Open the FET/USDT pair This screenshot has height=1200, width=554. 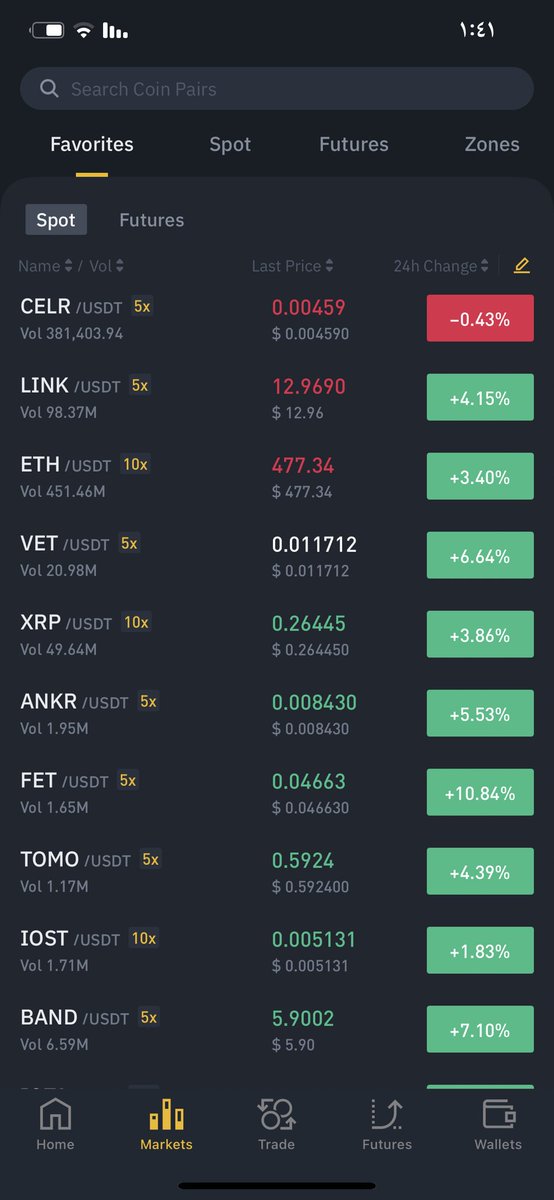(x=277, y=793)
